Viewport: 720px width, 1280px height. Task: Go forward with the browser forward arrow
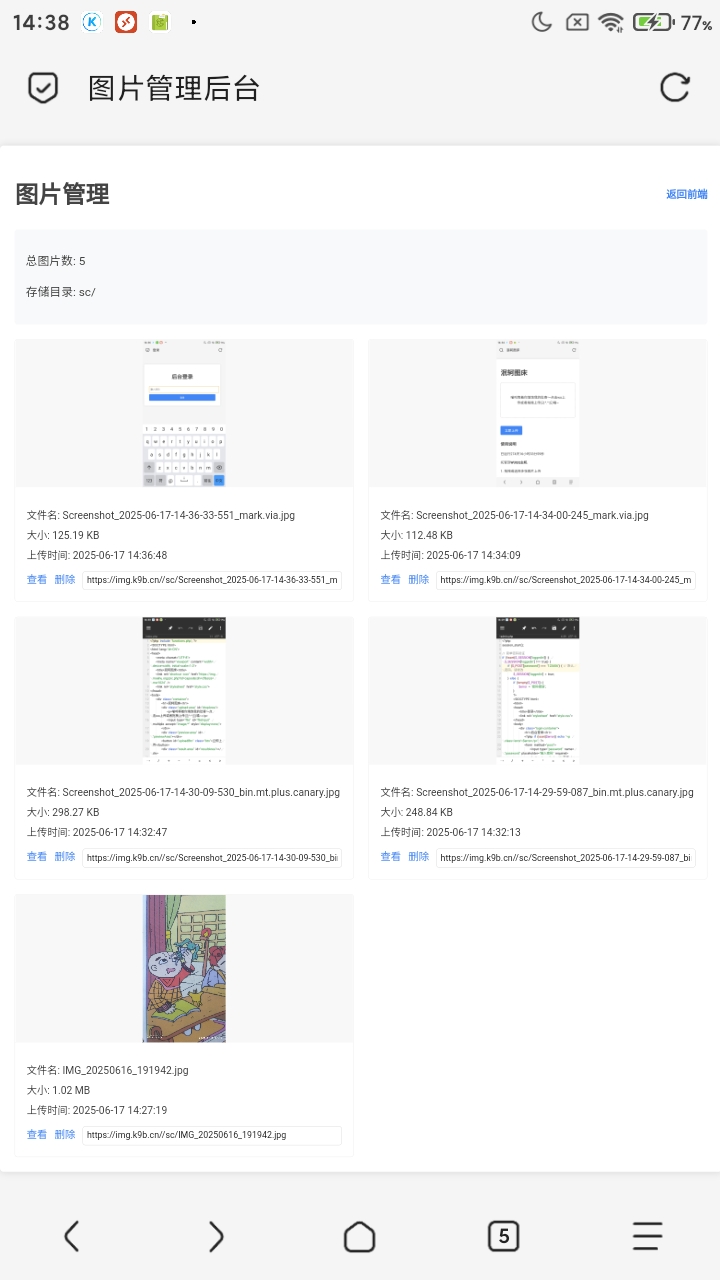tap(216, 1237)
